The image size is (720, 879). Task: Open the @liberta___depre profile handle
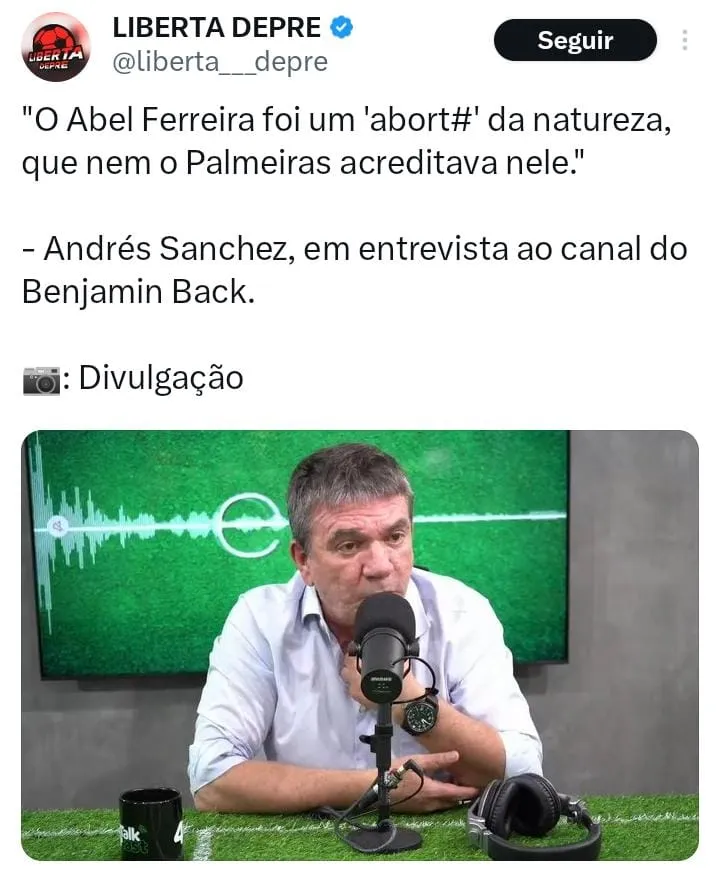point(219,62)
